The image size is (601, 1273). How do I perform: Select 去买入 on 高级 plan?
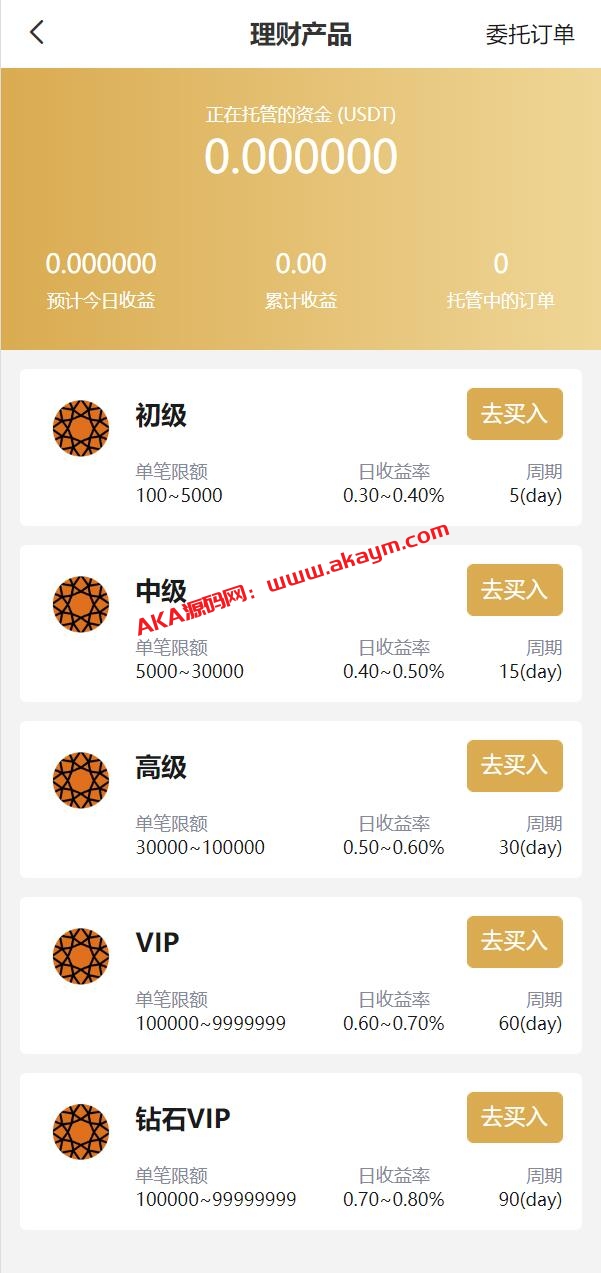click(x=514, y=766)
